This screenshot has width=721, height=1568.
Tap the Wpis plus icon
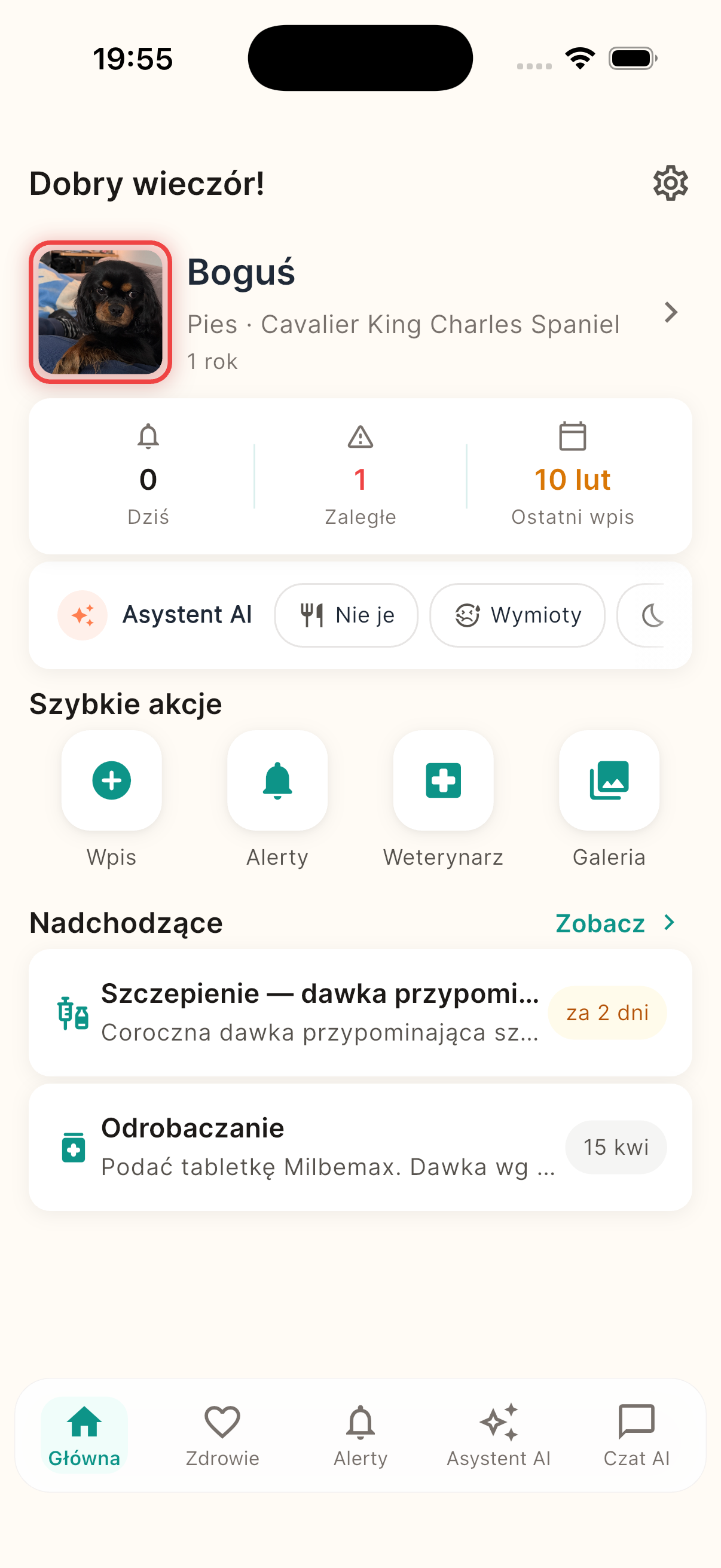pyautogui.click(x=111, y=781)
